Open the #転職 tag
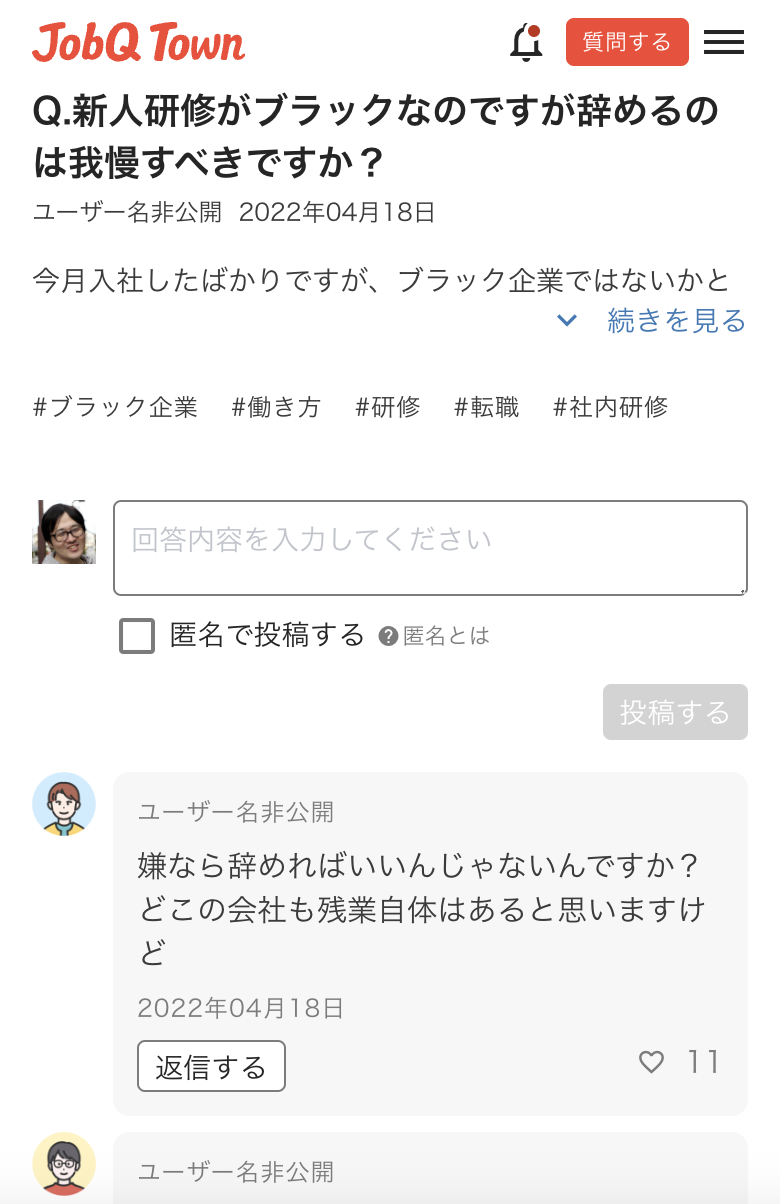Image resolution: width=780 pixels, height=1204 pixels. (487, 407)
